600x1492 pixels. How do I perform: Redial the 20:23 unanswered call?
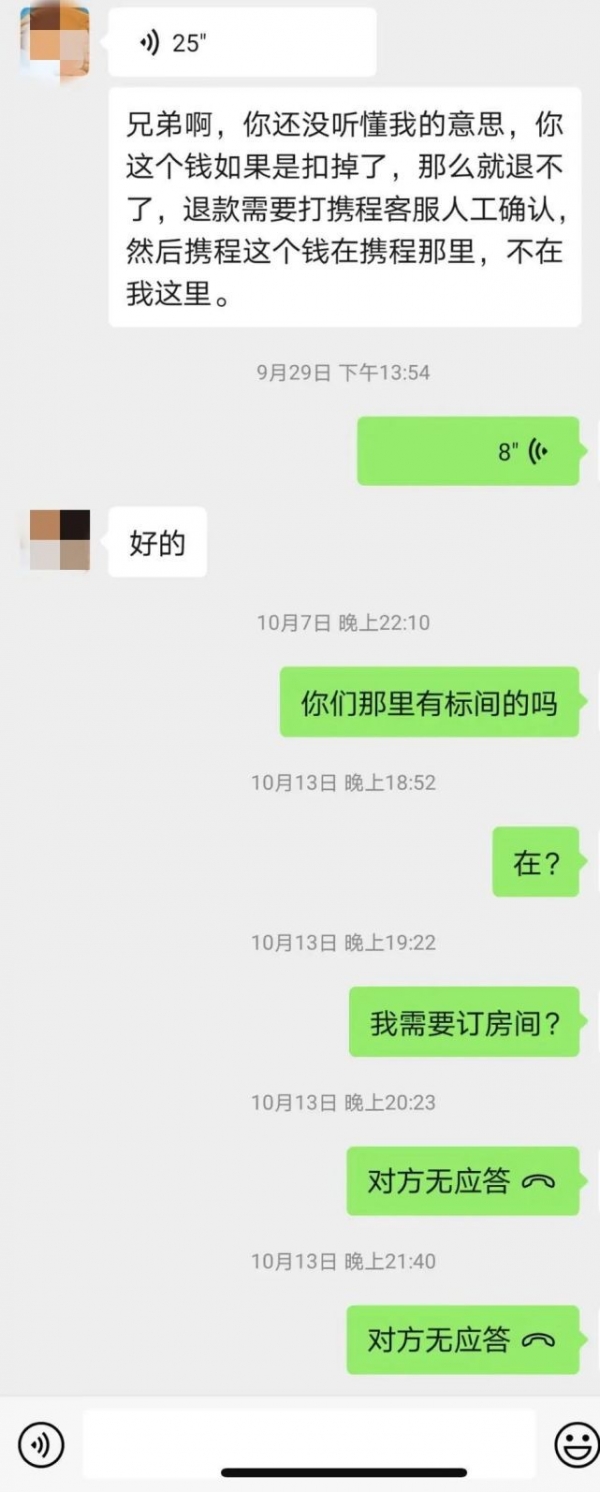point(462,1181)
